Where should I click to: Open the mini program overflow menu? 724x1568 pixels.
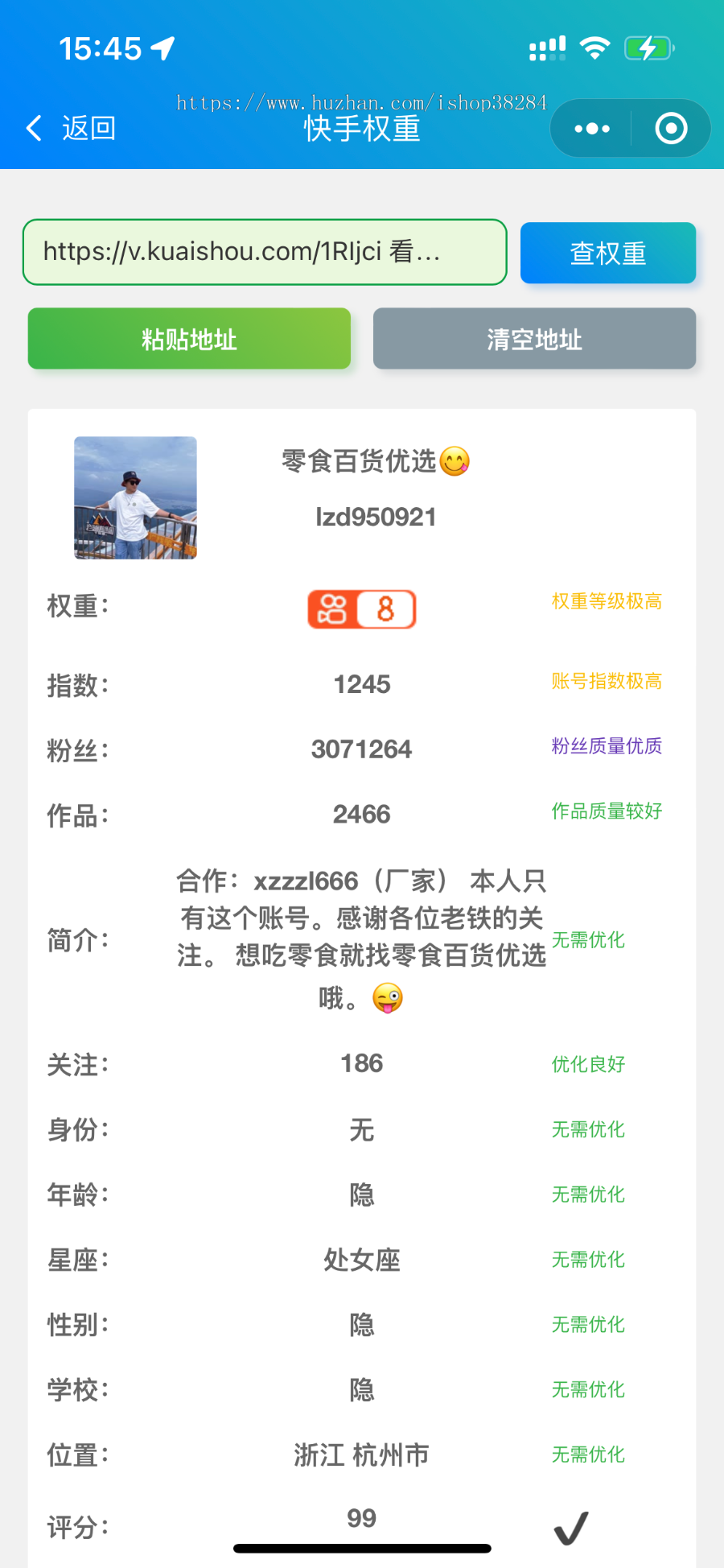click(x=592, y=129)
